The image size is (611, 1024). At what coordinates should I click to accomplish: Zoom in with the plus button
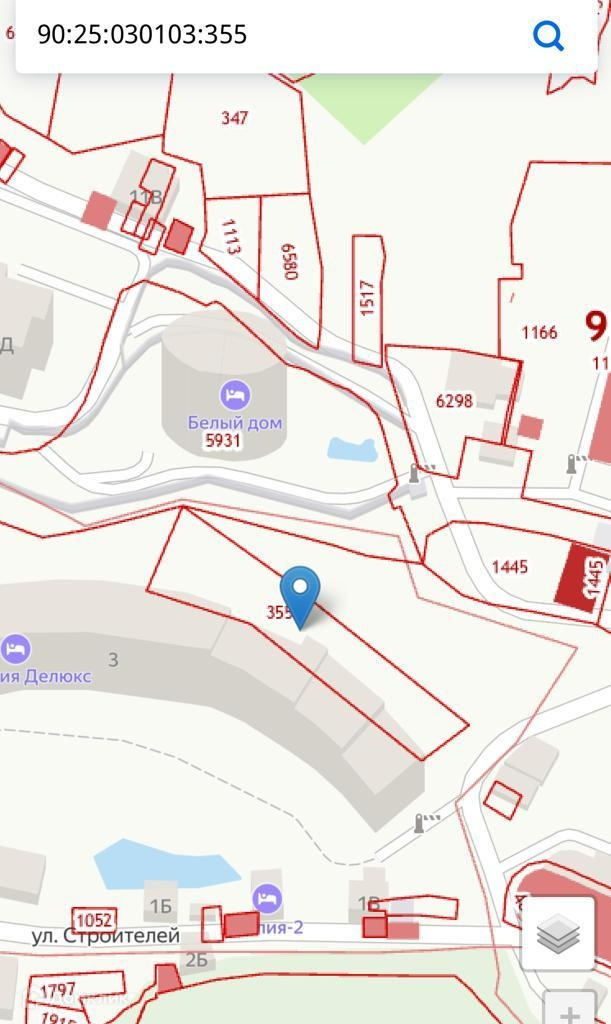569,1010
